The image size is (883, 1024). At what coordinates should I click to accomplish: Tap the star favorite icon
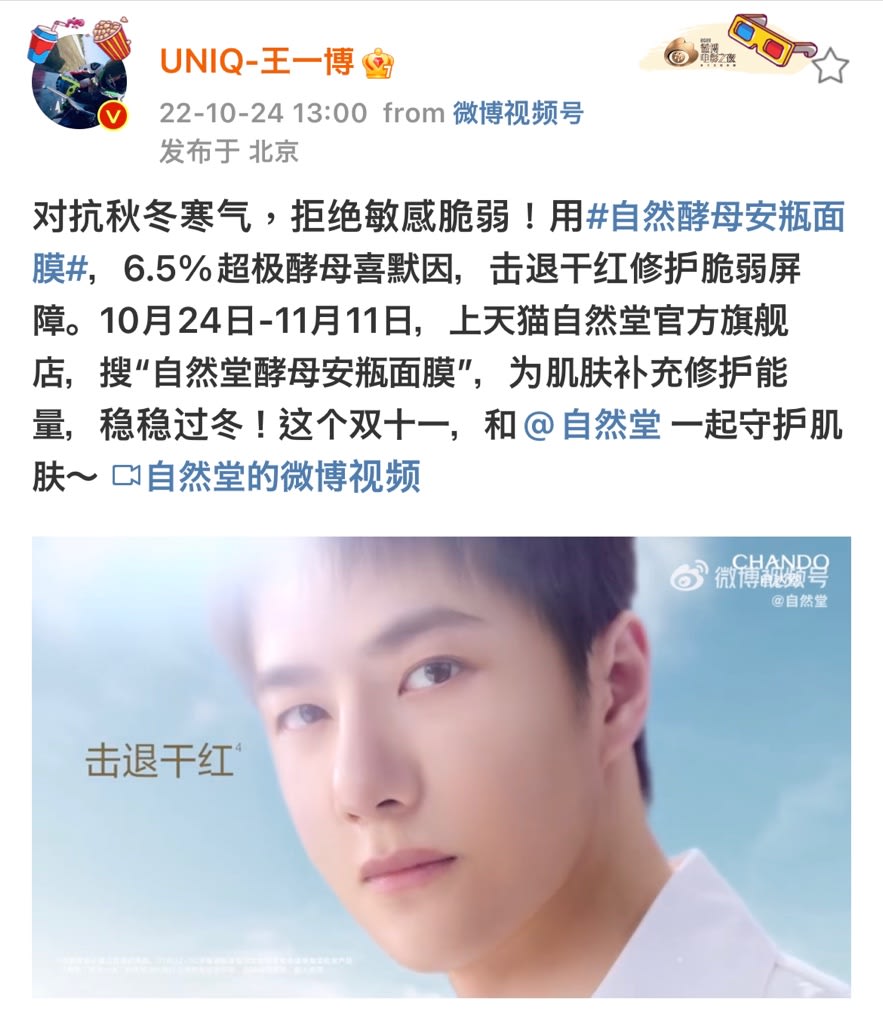(x=829, y=66)
